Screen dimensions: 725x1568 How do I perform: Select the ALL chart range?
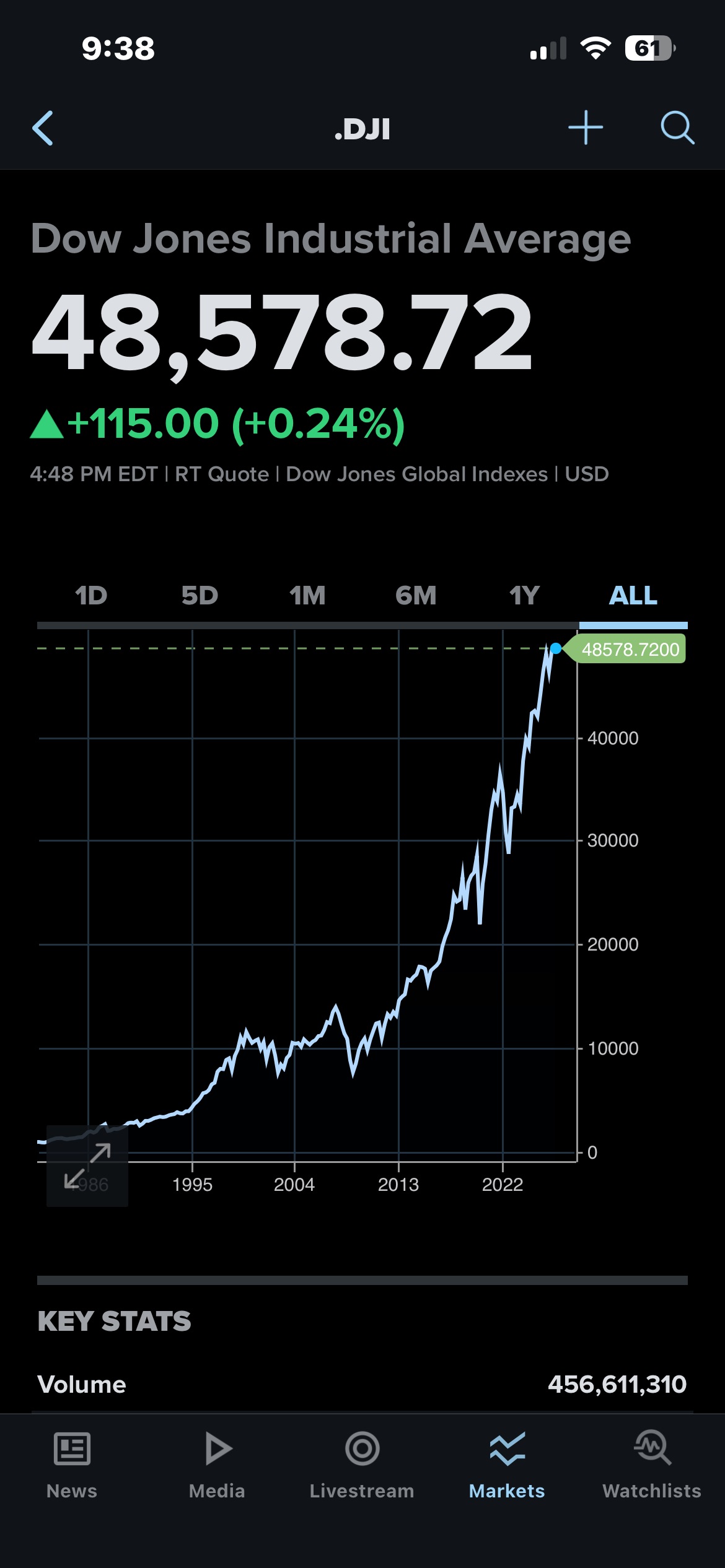(x=633, y=596)
